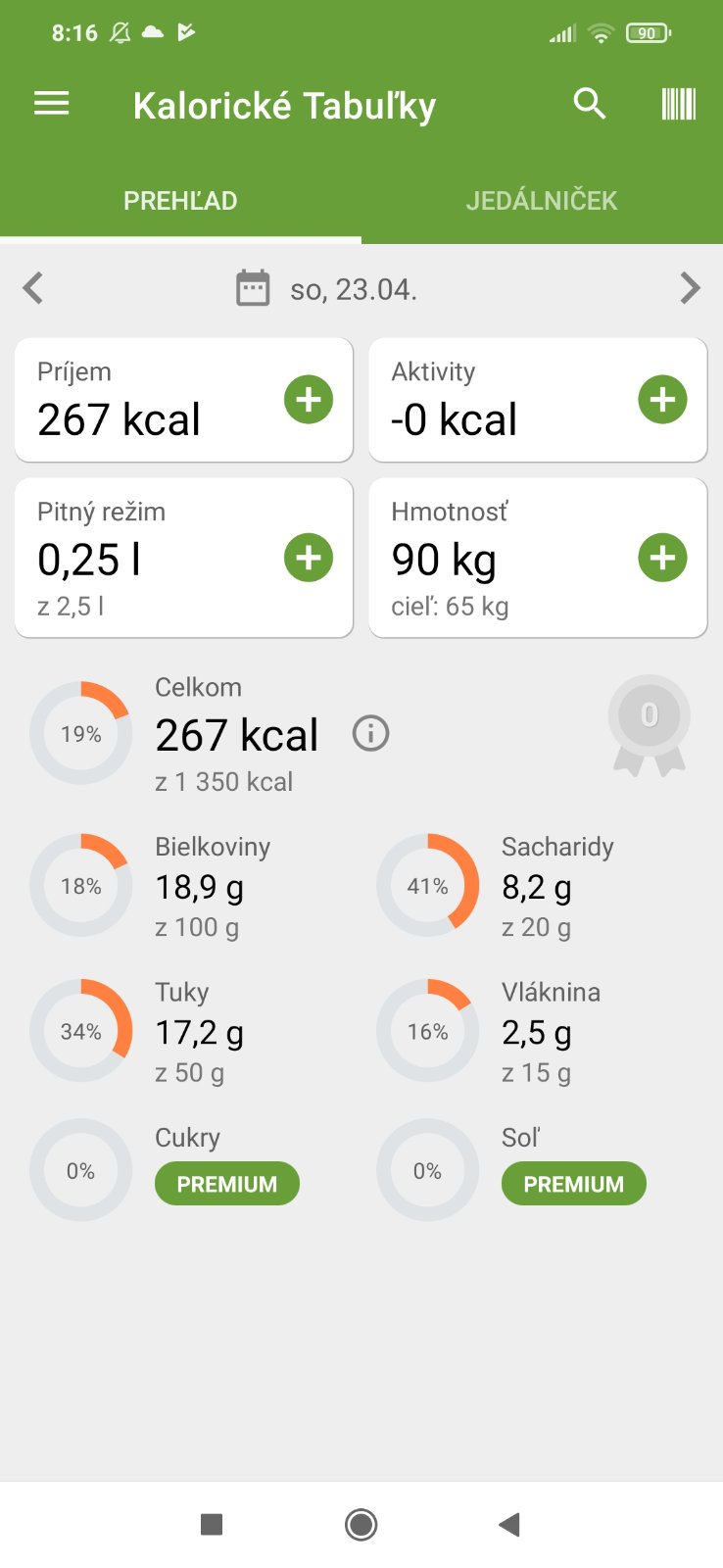This screenshot has height=1568, width=723.
Task: Log new weight with the Hmotnosť plus
Action: pyautogui.click(x=662, y=558)
